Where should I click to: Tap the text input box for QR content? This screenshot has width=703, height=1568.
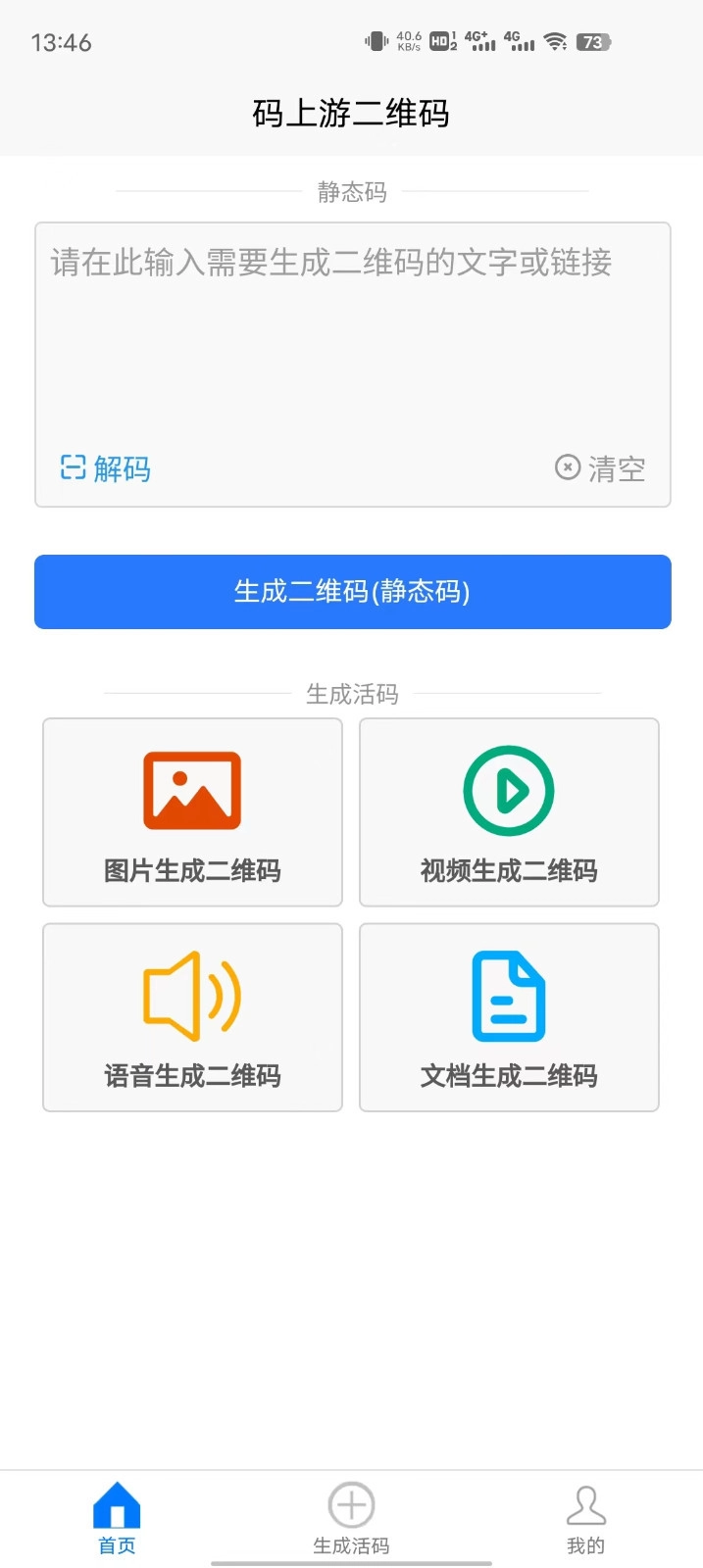click(x=352, y=333)
